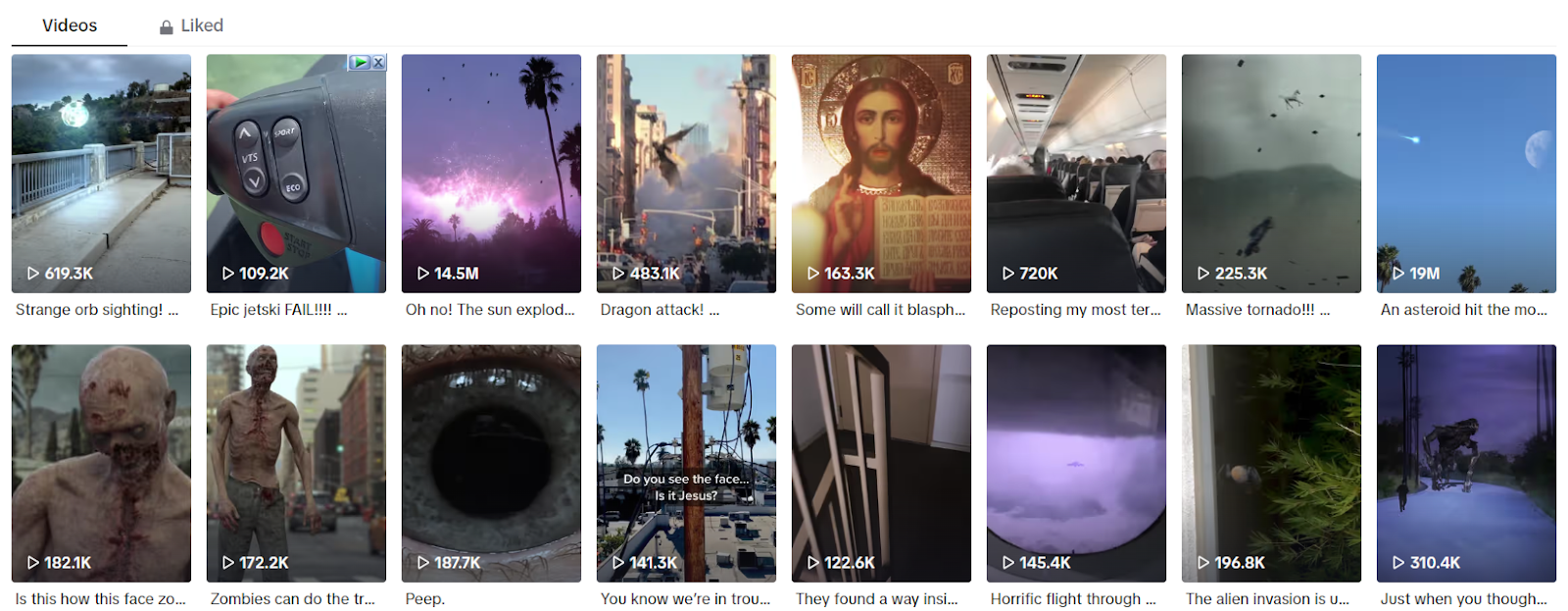Play the 'Zombies can do the tr...' video
The width and height of the screenshot is (1568, 611).
[296, 463]
